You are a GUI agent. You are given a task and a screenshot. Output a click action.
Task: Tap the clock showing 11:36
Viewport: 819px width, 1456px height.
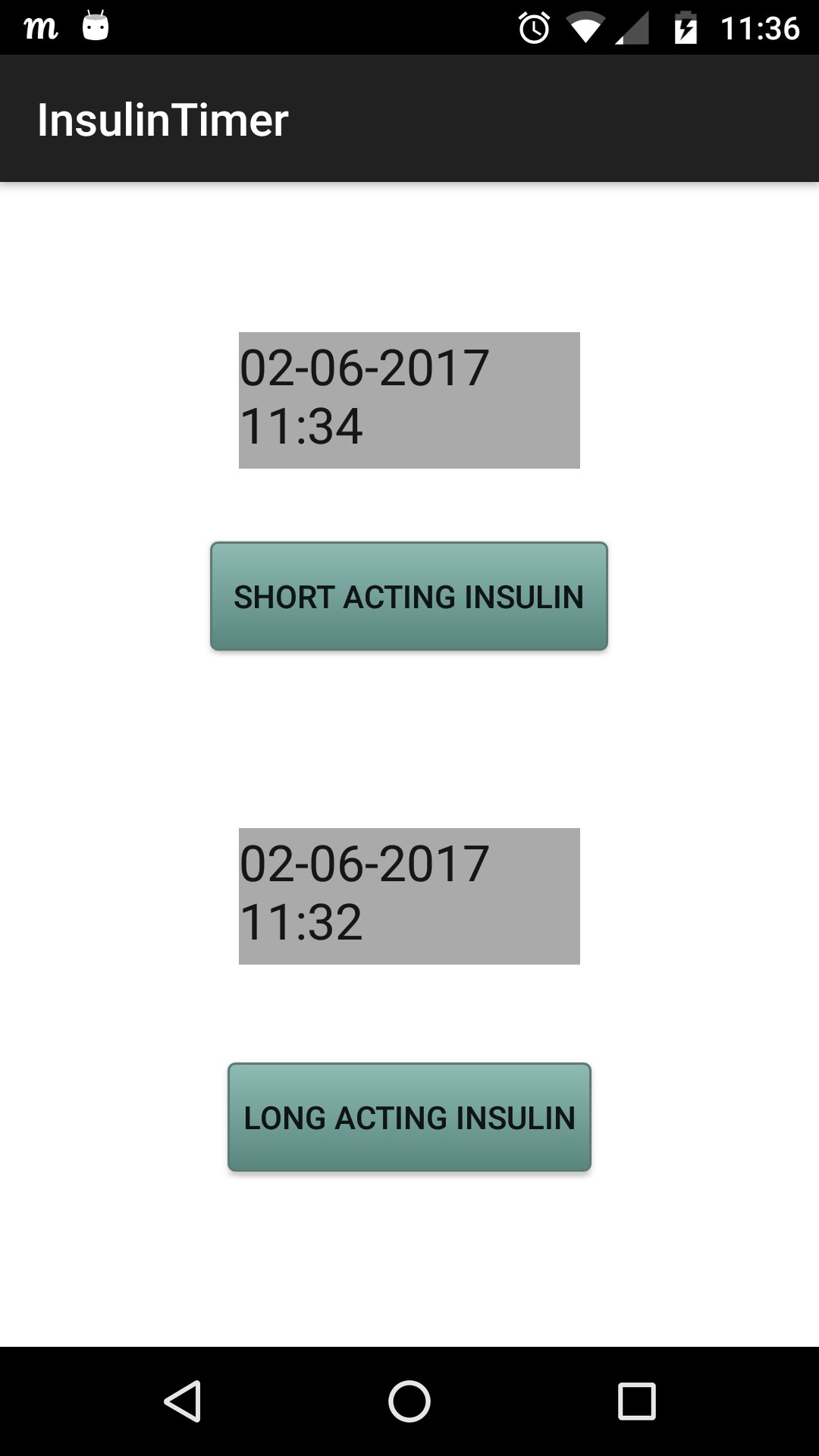coord(761,27)
